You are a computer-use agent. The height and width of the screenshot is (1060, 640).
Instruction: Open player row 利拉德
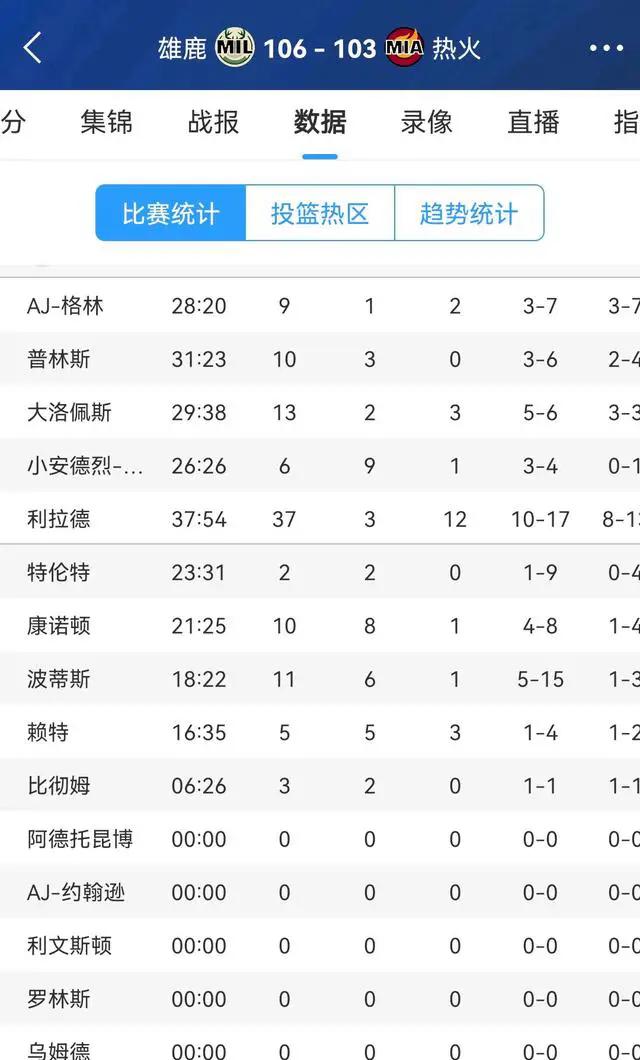tap(320, 519)
